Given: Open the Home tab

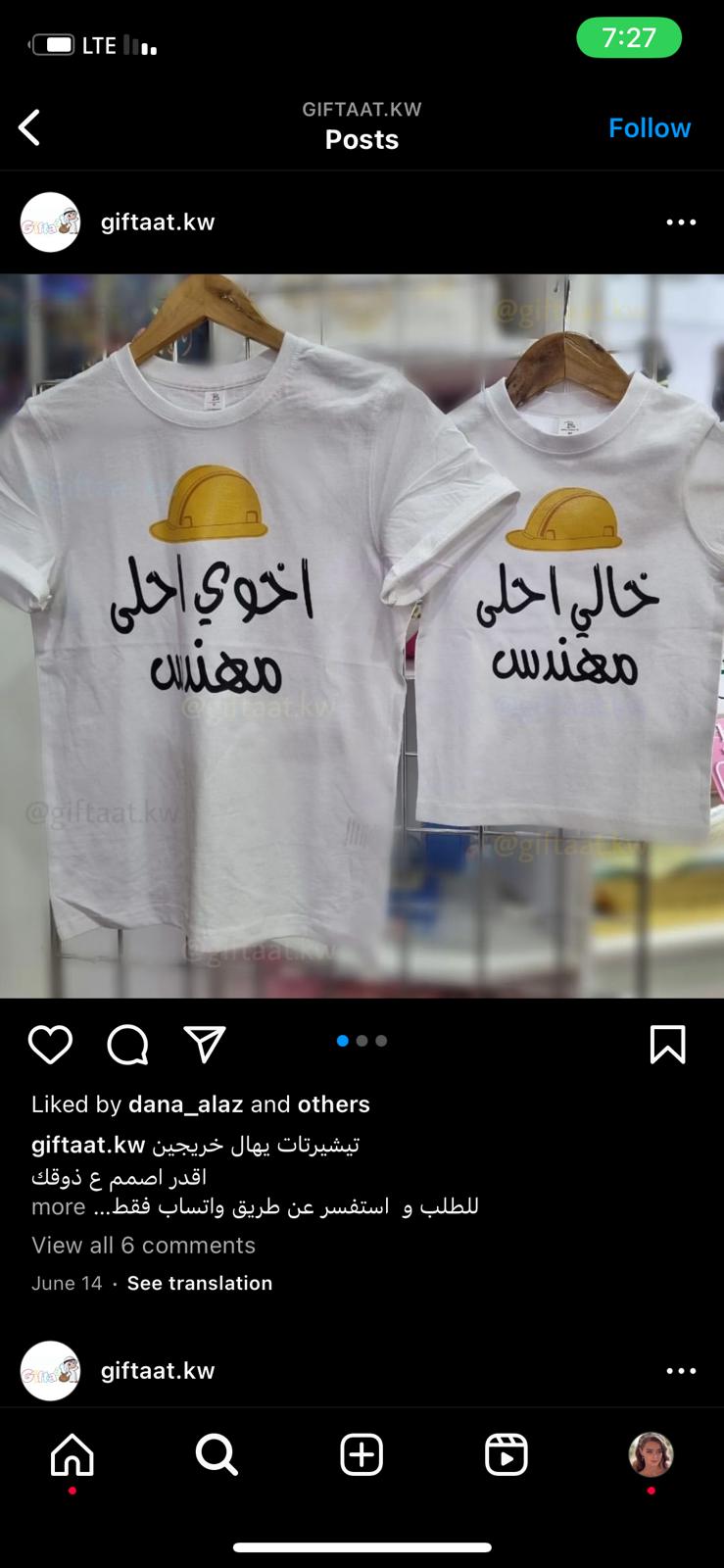Looking at the screenshot, I should click(x=72, y=1455).
